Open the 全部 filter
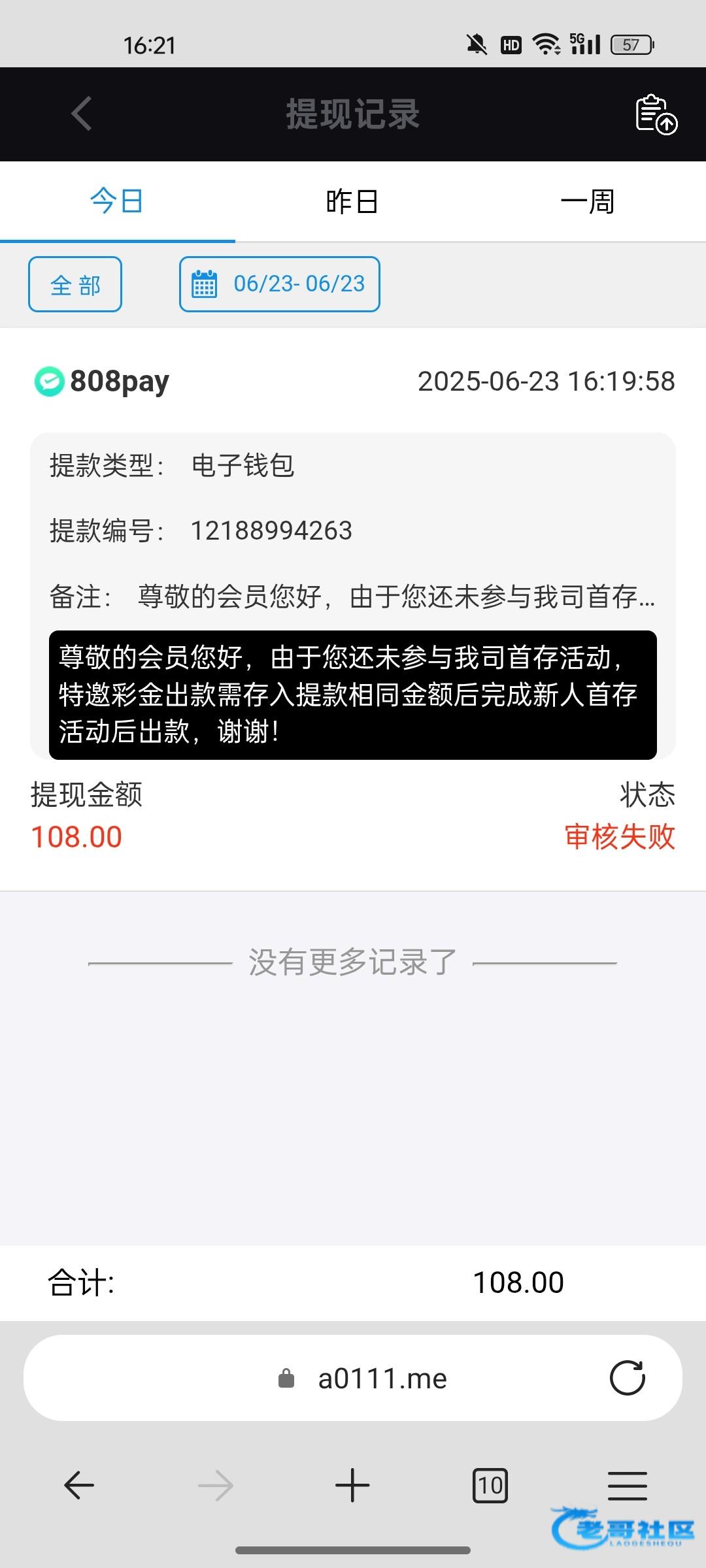706x1568 pixels. [x=75, y=284]
